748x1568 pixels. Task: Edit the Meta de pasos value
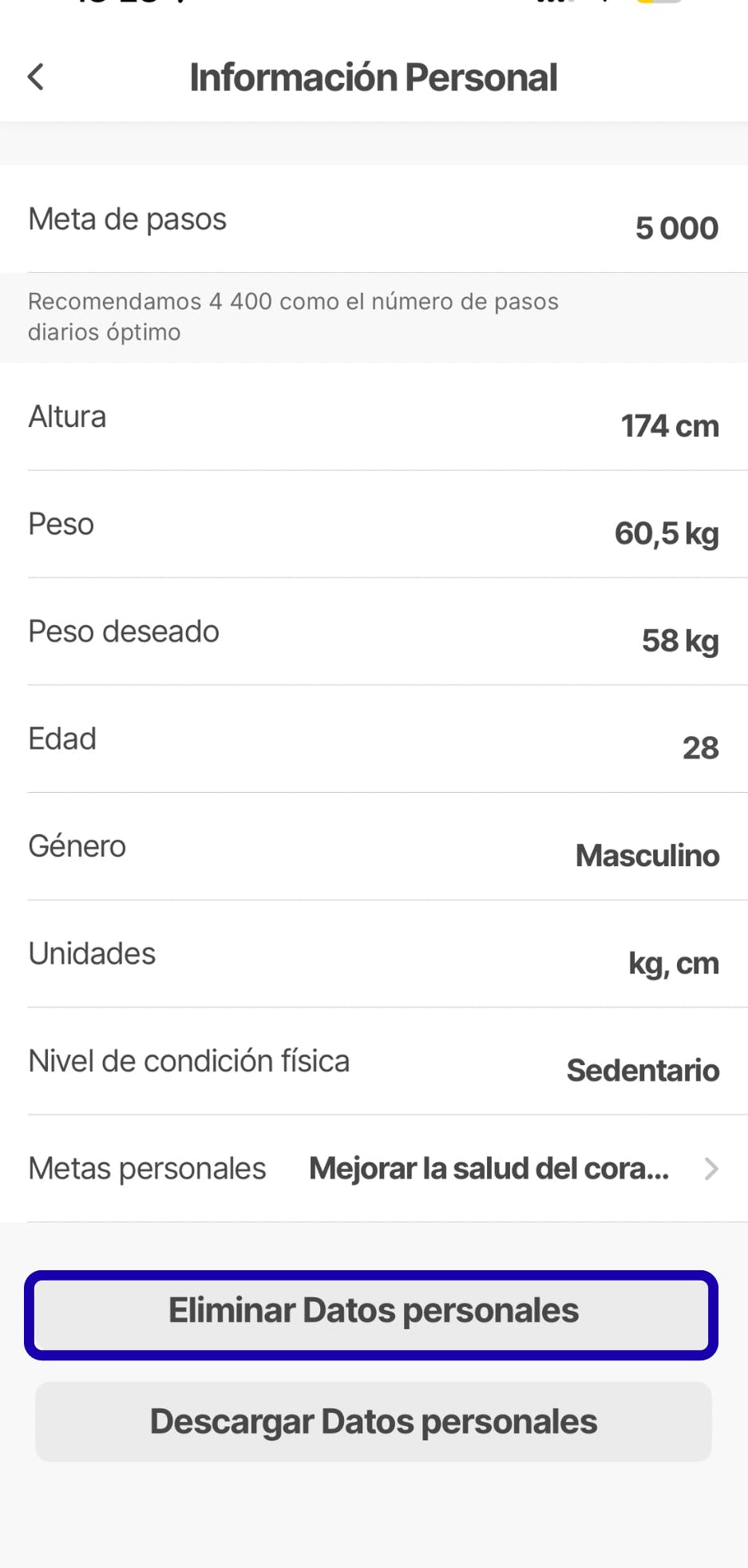click(675, 228)
